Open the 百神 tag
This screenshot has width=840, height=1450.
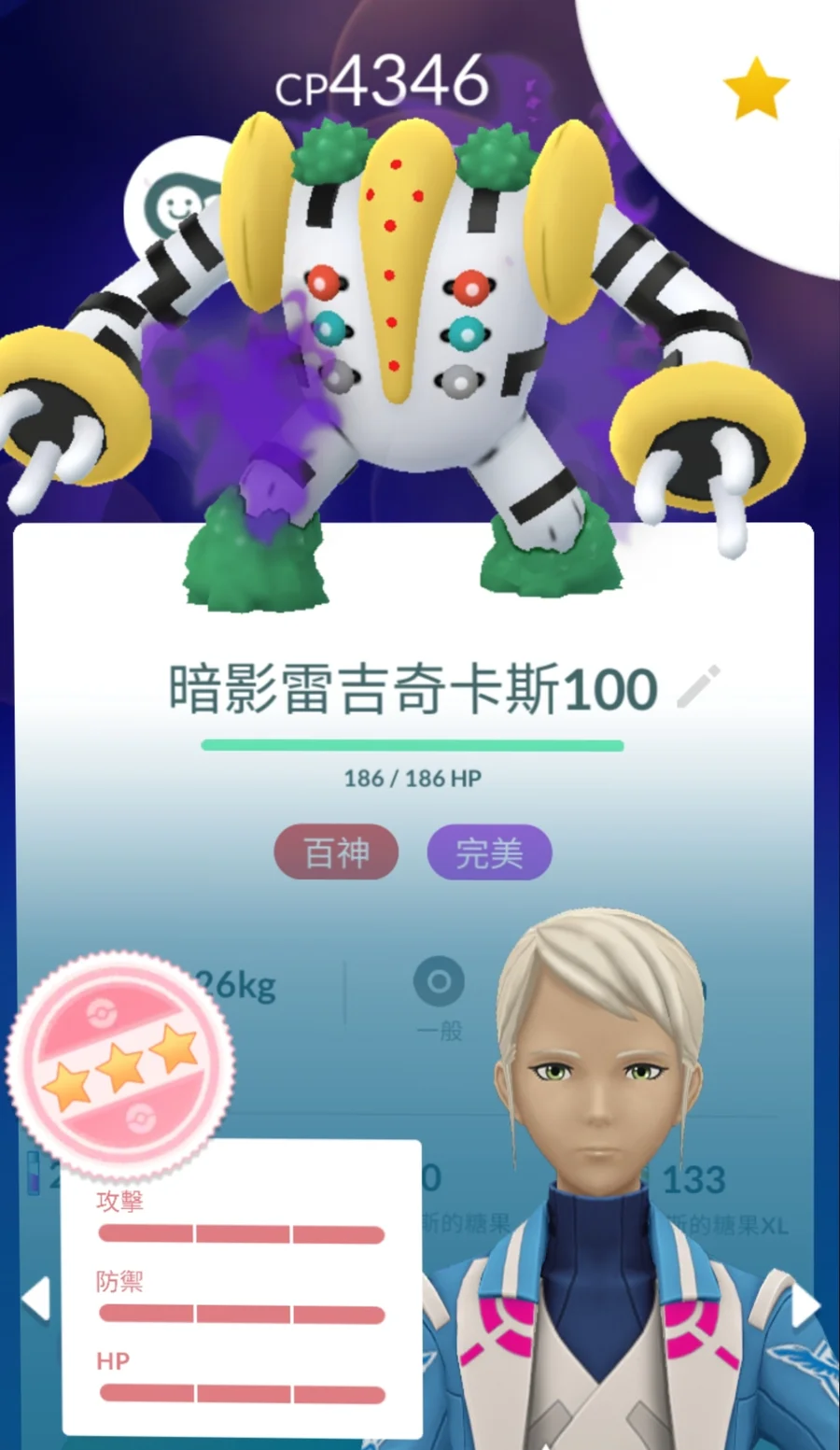point(336,852)
